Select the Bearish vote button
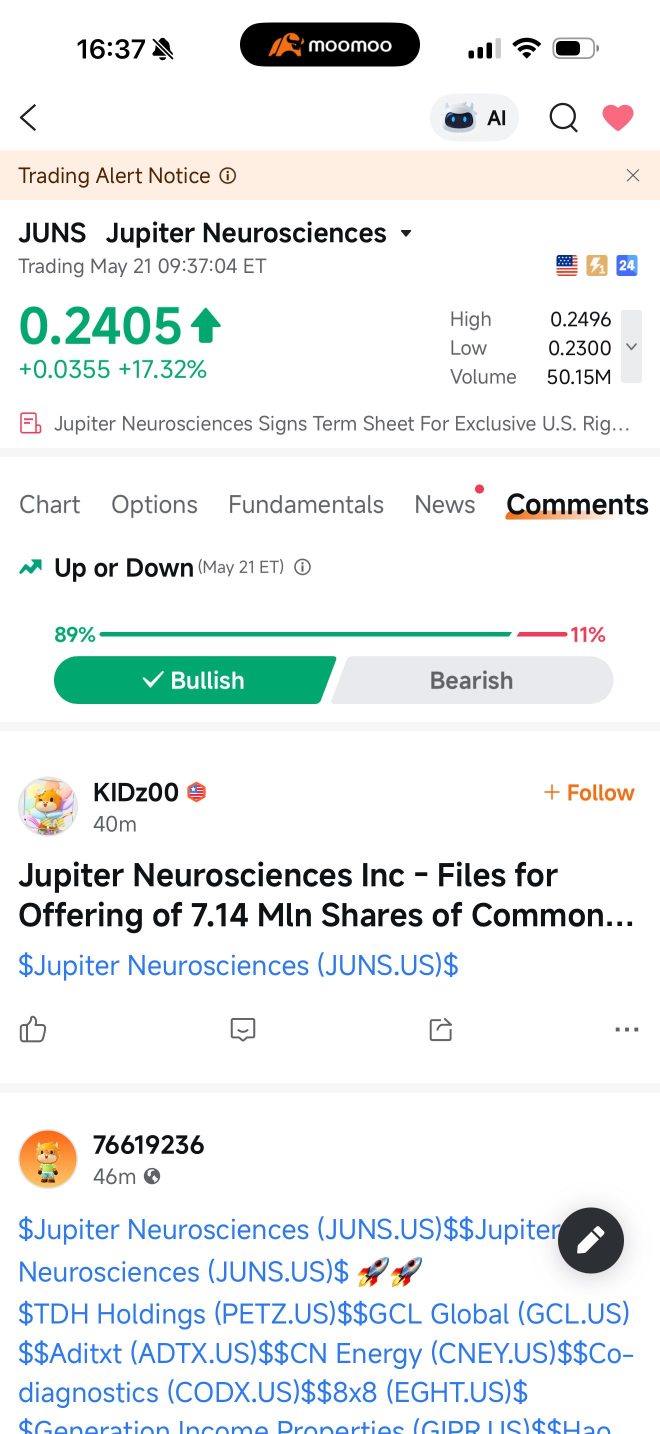This screenshot has width=660, height=1434. click(472, 680)
